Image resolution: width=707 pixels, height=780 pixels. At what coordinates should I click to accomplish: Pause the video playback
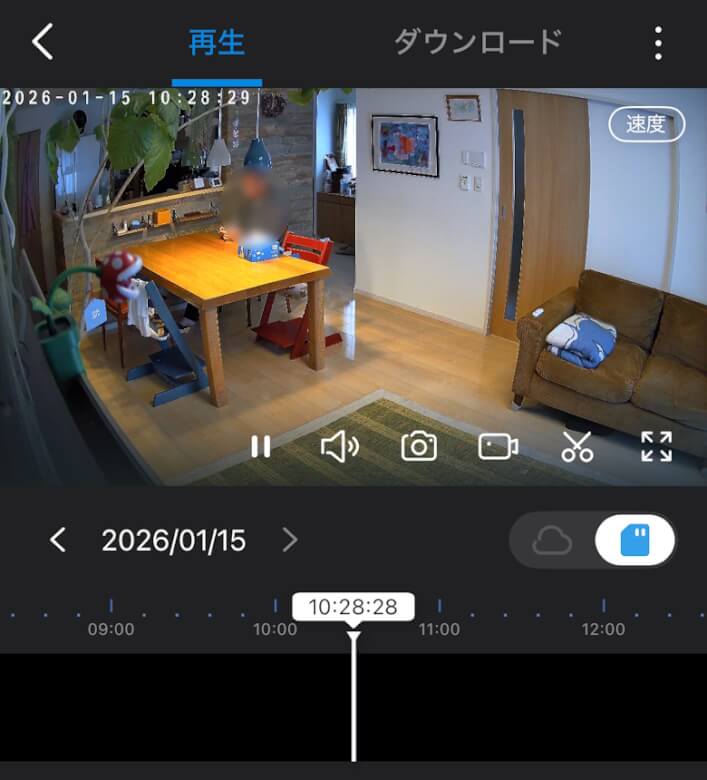261,446
